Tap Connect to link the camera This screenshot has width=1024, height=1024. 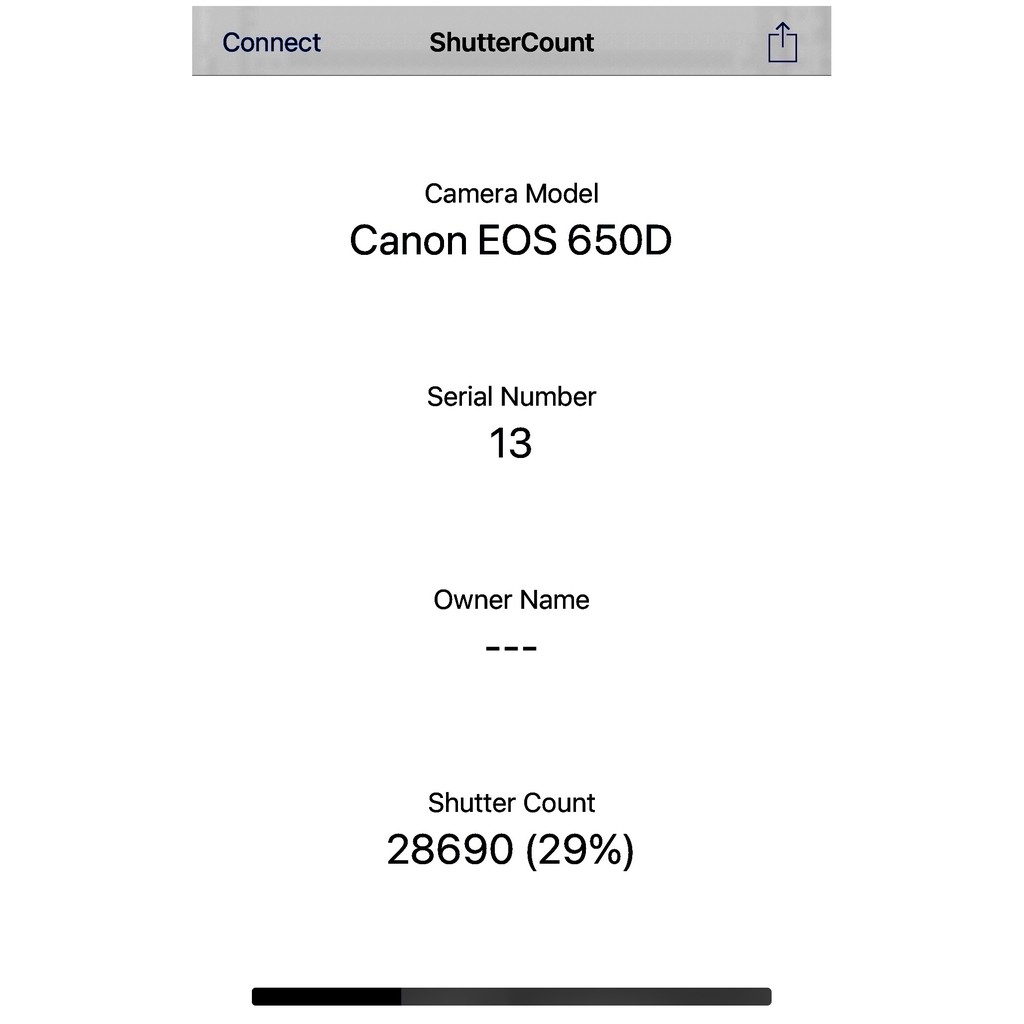tap(271, 43)
